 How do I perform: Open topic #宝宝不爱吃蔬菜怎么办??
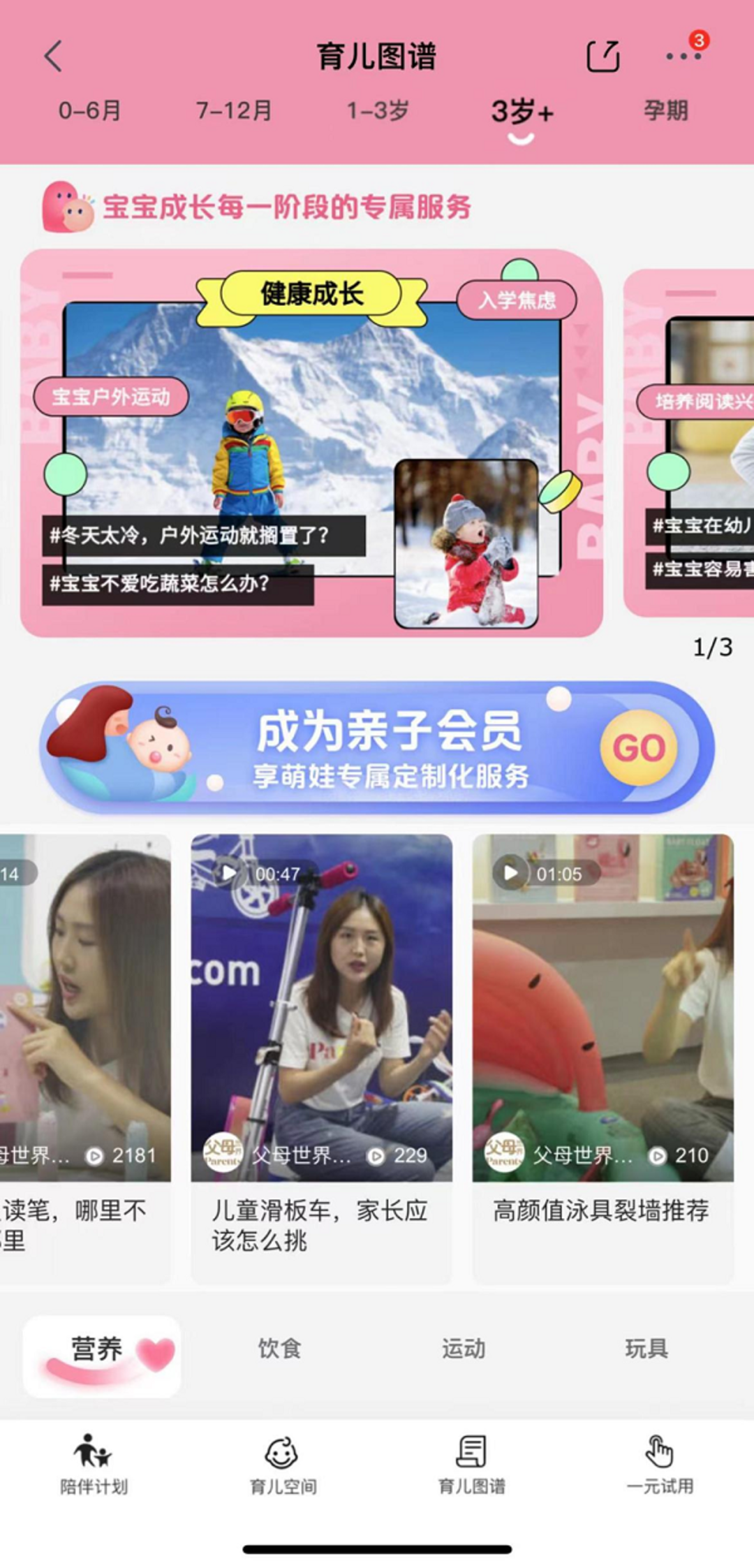tap(177, 583)
